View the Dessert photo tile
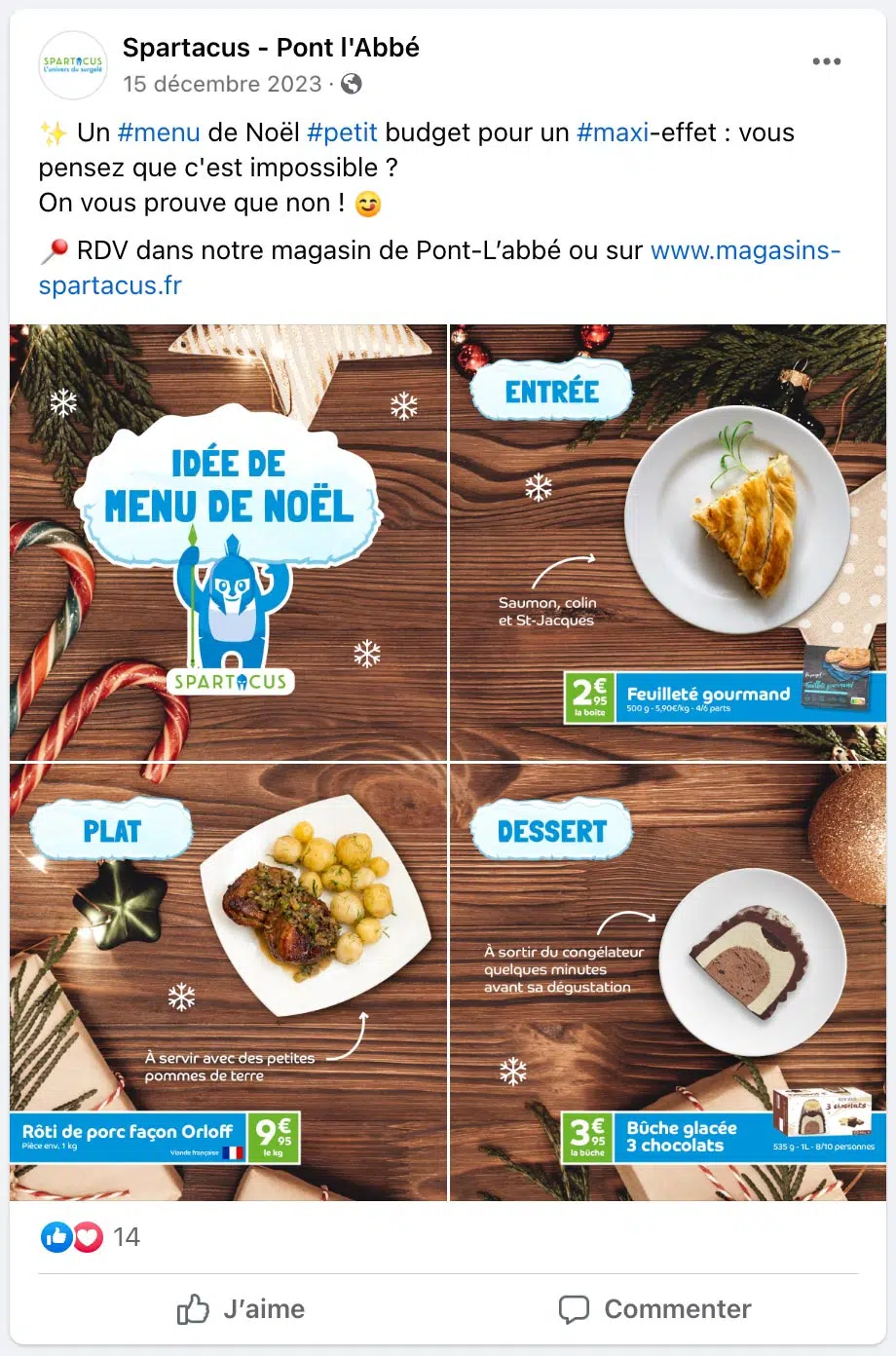 668,982
